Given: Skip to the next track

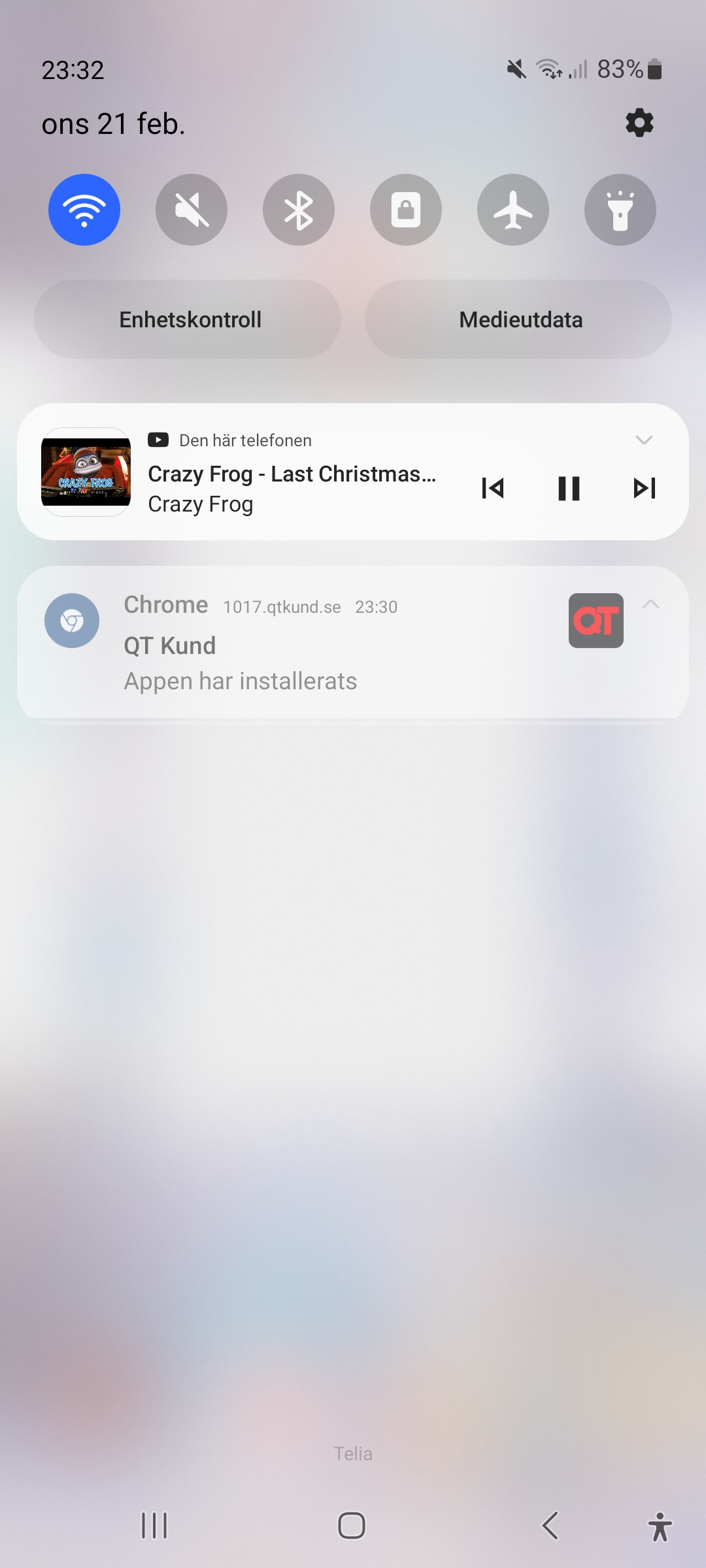Looking at the screenshot, I should point(645,488).
